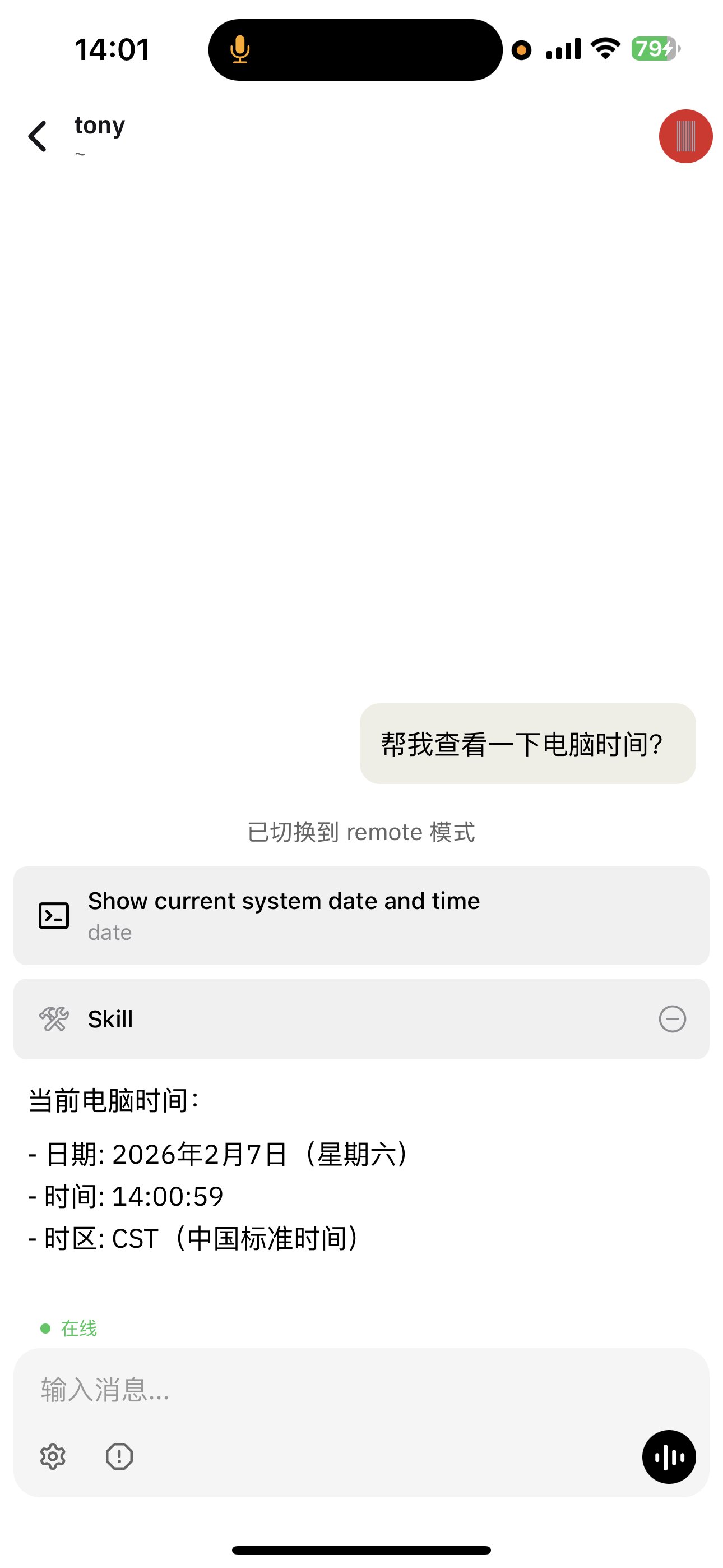This screenshot has width=723, height=1568.
Task: Tap the alert exclamation icon
Action: click(119, 1456)
